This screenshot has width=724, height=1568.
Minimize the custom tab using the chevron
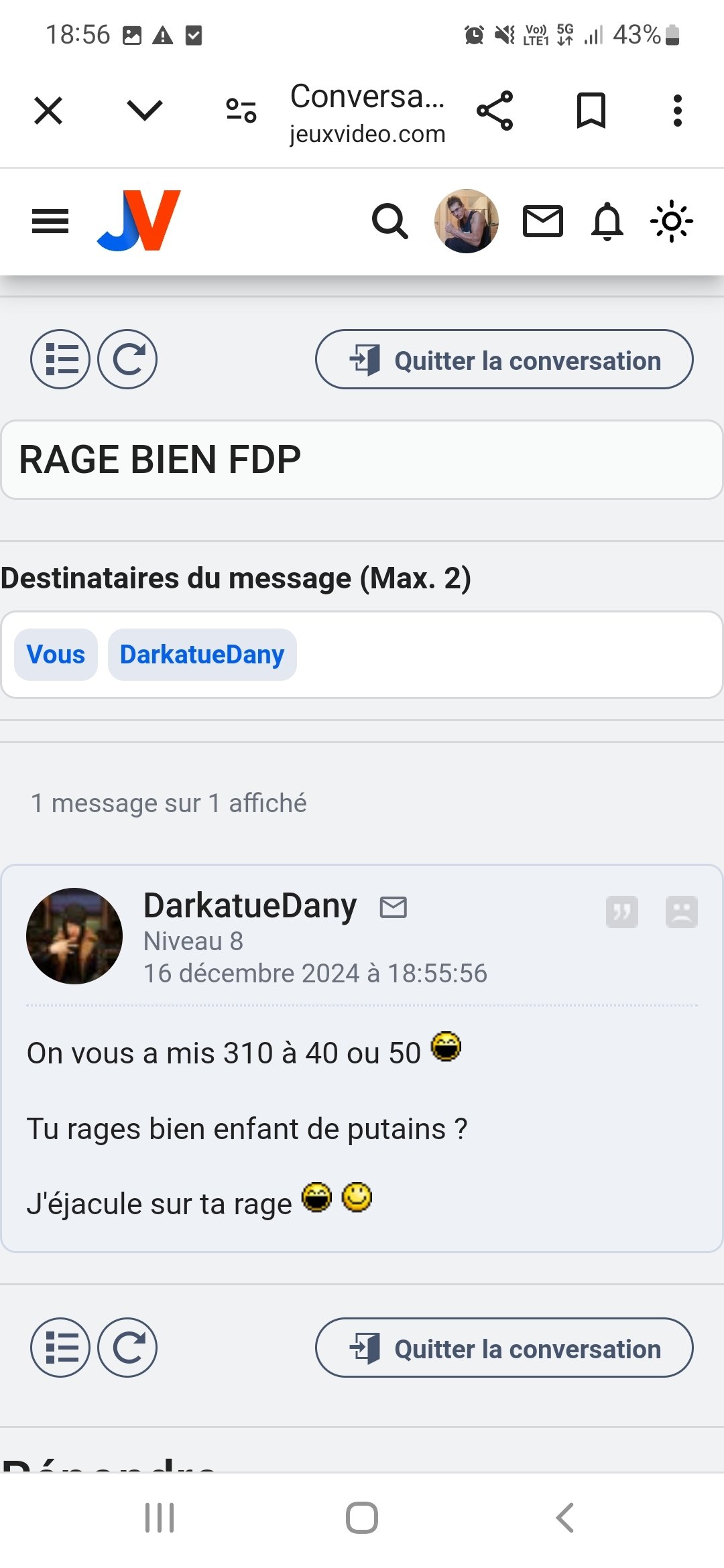point(145,111)
